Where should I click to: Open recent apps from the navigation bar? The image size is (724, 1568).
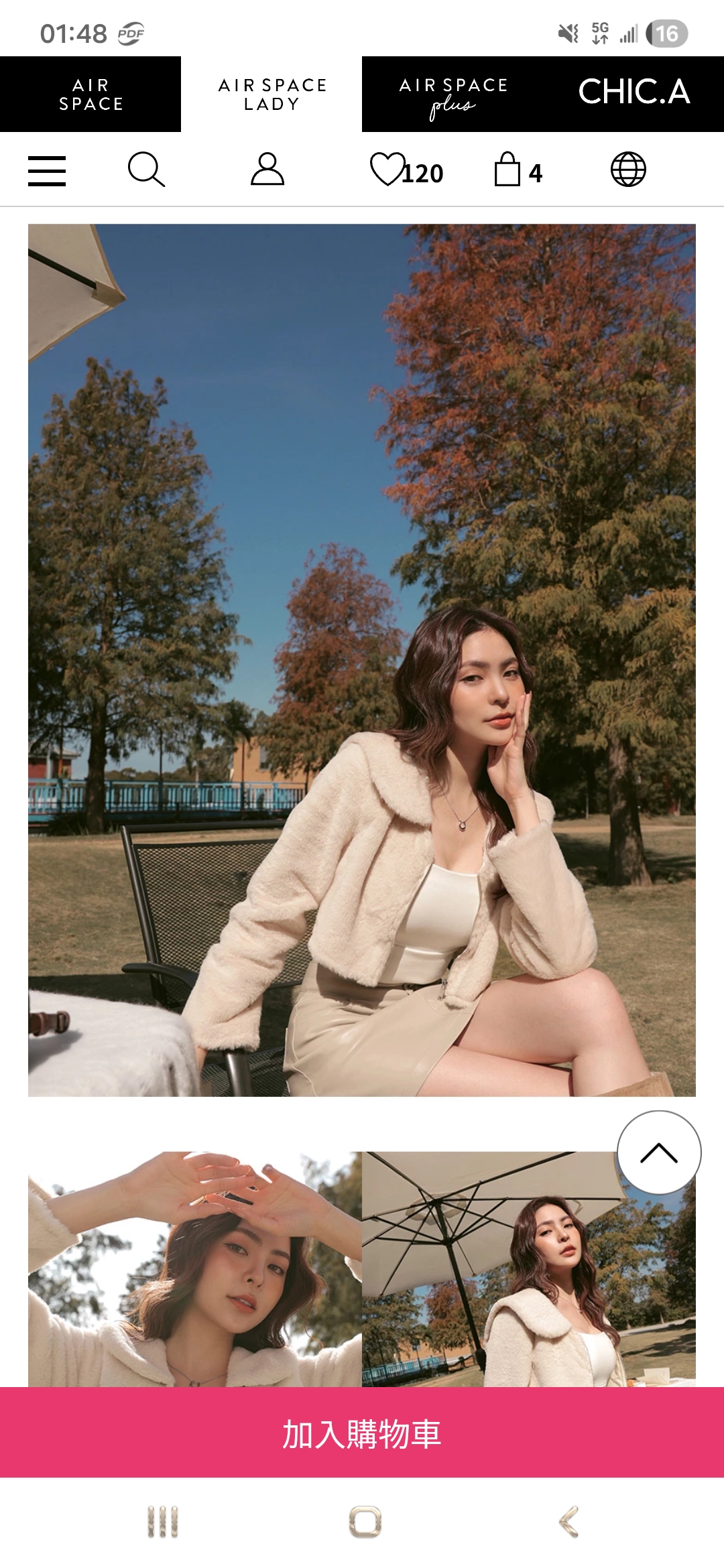tap(162, 1521)
